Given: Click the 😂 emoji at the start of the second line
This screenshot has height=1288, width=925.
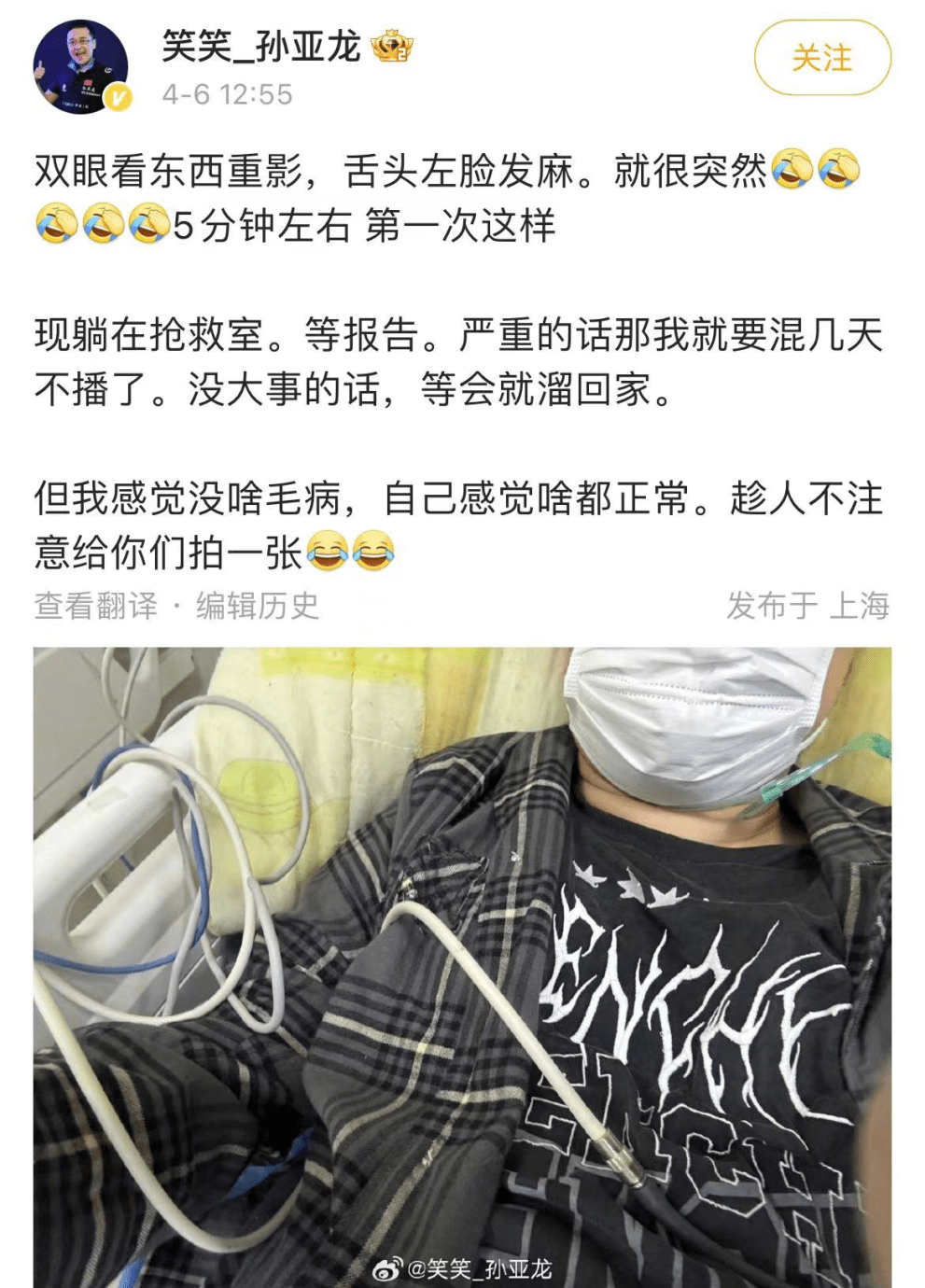Looking at the screenshot, I should coord(58,221).
